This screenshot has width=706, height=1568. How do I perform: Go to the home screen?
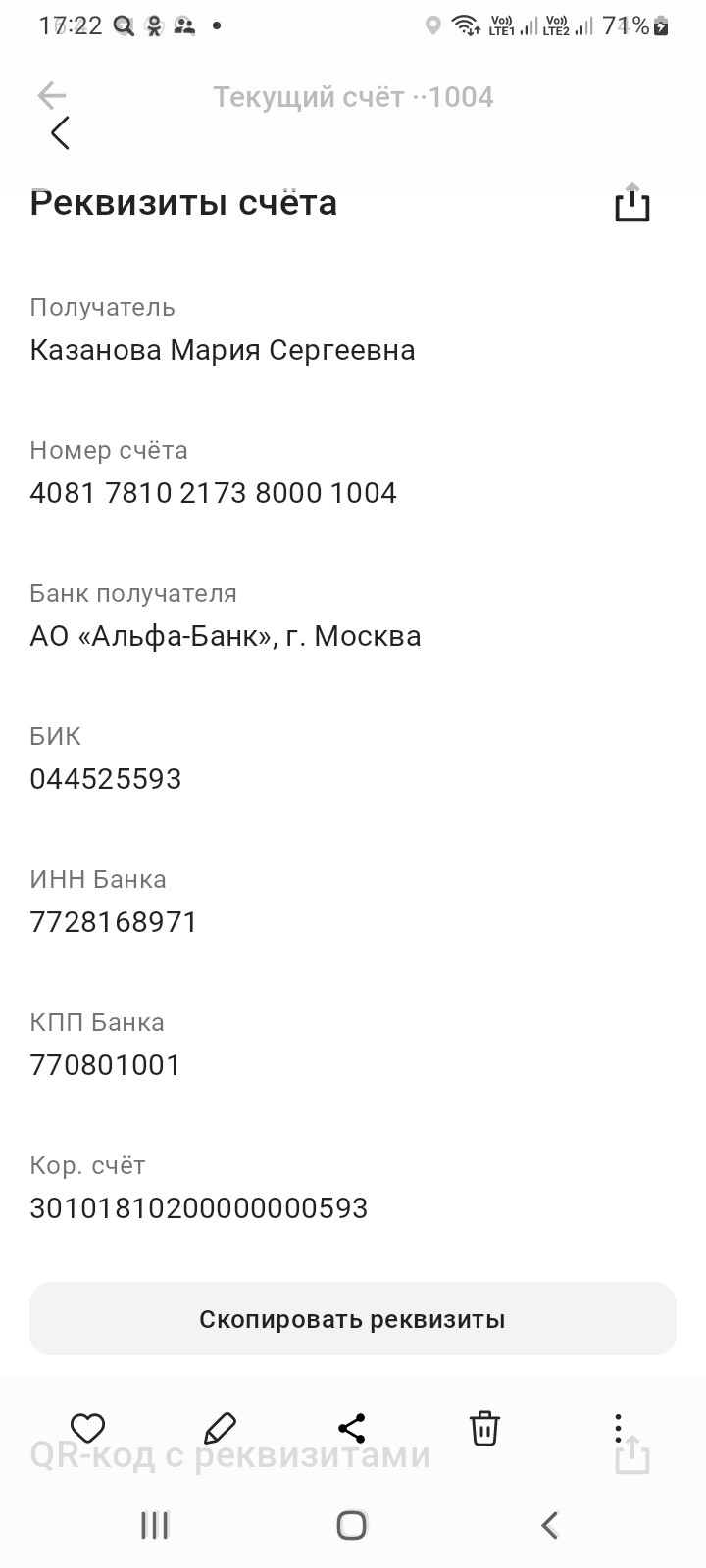[x=351, y=1525]
